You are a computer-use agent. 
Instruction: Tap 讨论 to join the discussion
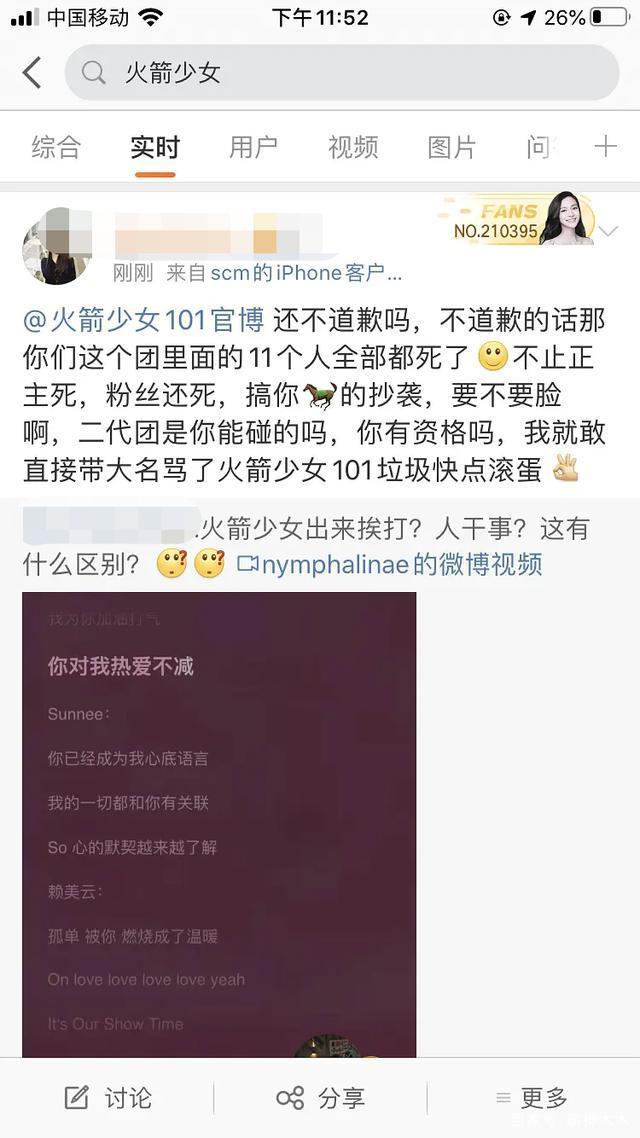click(x=109, y=1097)
